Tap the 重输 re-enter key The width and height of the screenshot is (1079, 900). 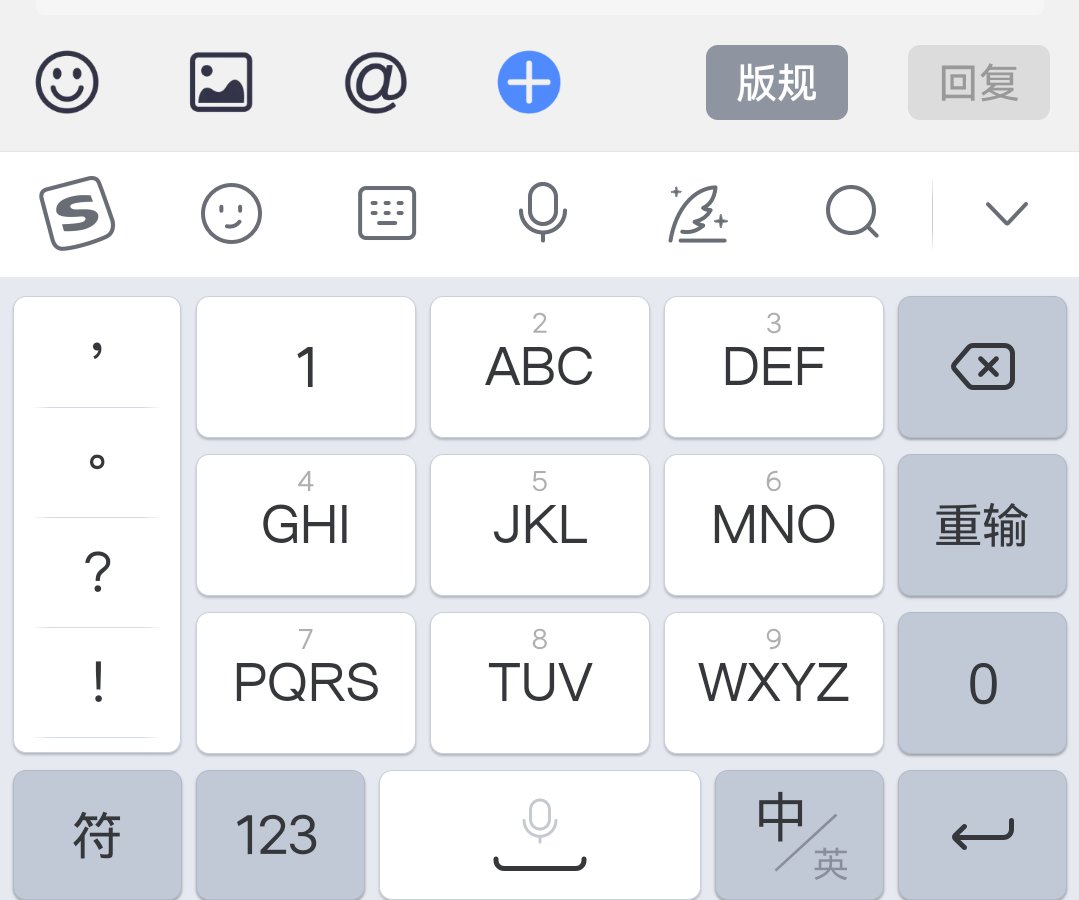click(x=982, y=525)
